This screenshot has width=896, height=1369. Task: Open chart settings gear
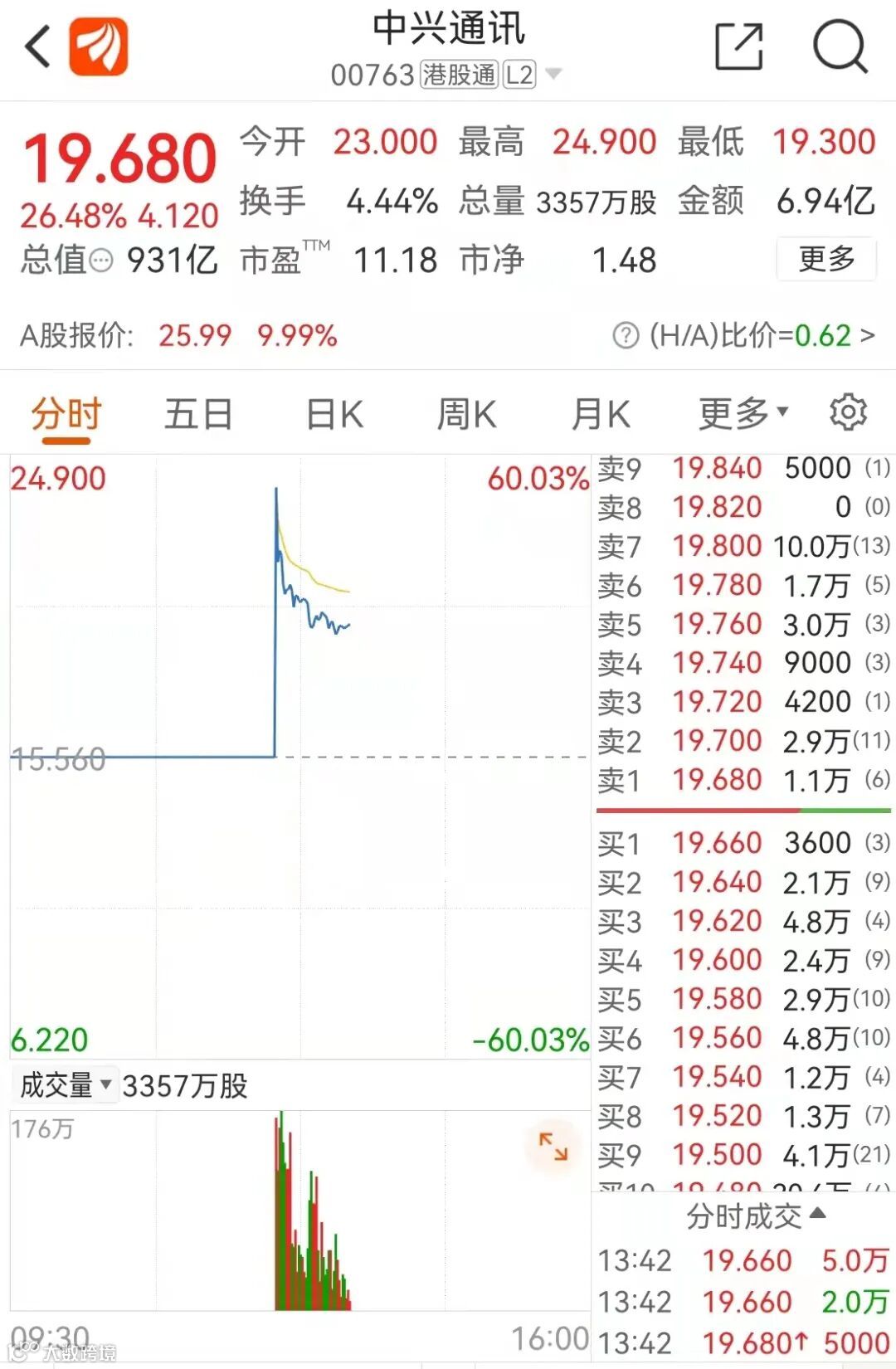(848, 412)
